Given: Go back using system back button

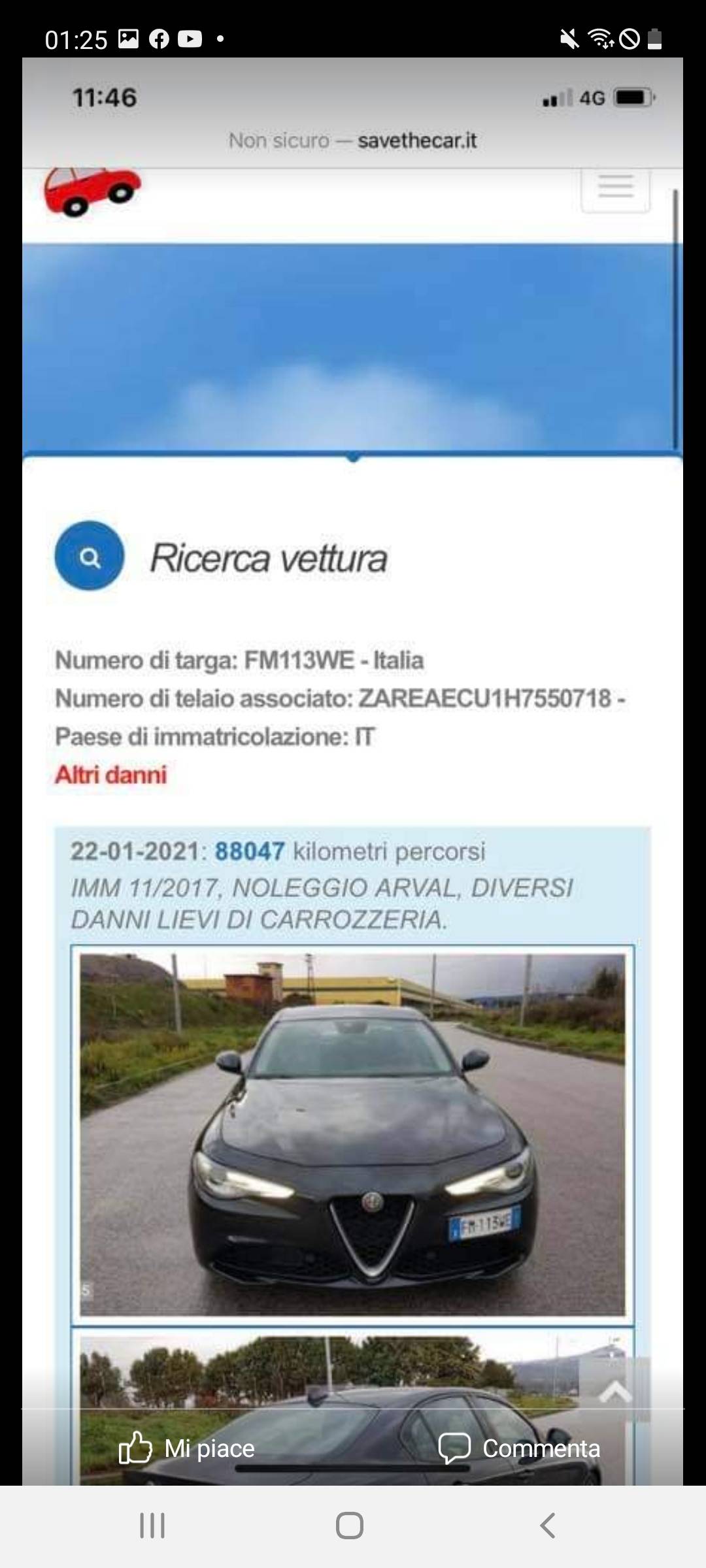Looking at the screenshot, I should pos(548,1526).
